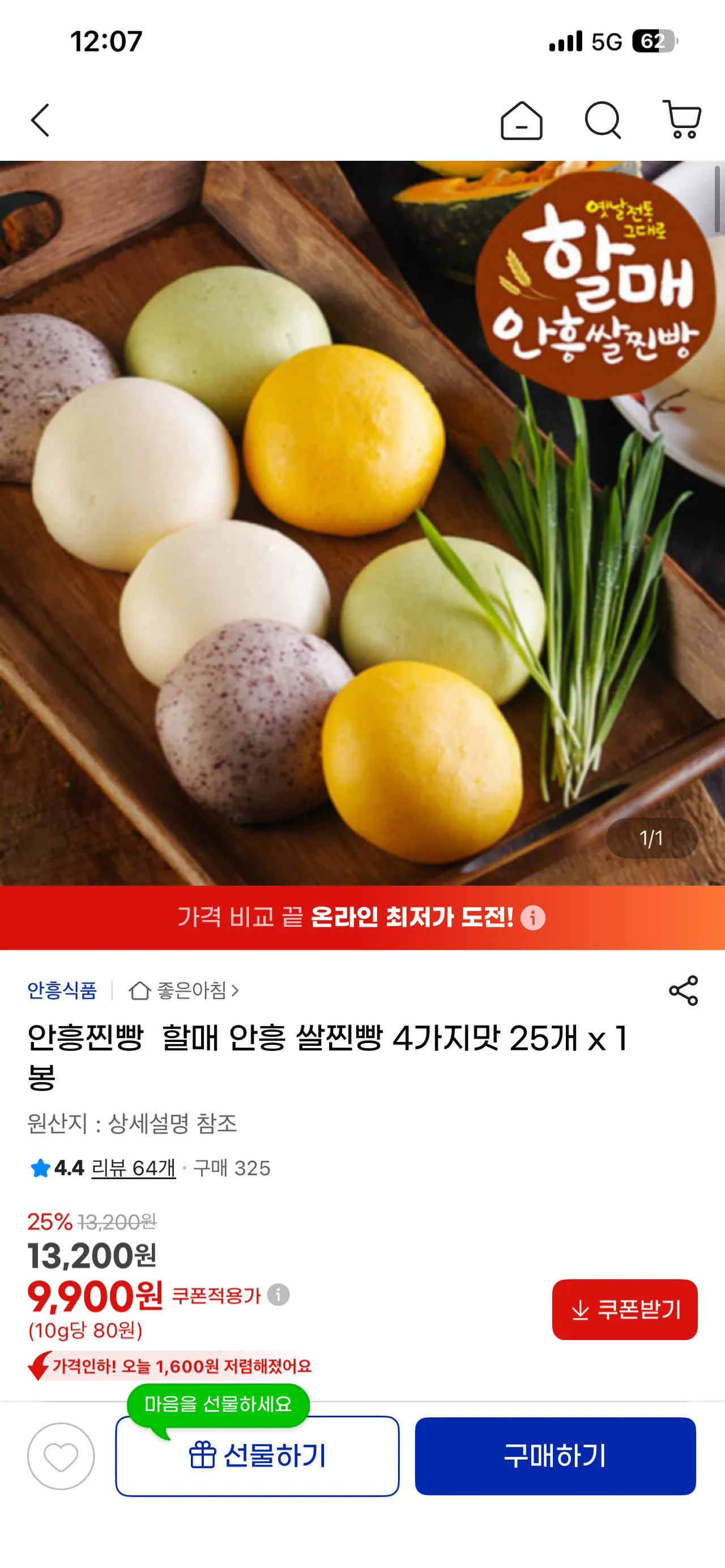Go back to the previous page
The image size is (725, 1568).
[x=40, y=120]
